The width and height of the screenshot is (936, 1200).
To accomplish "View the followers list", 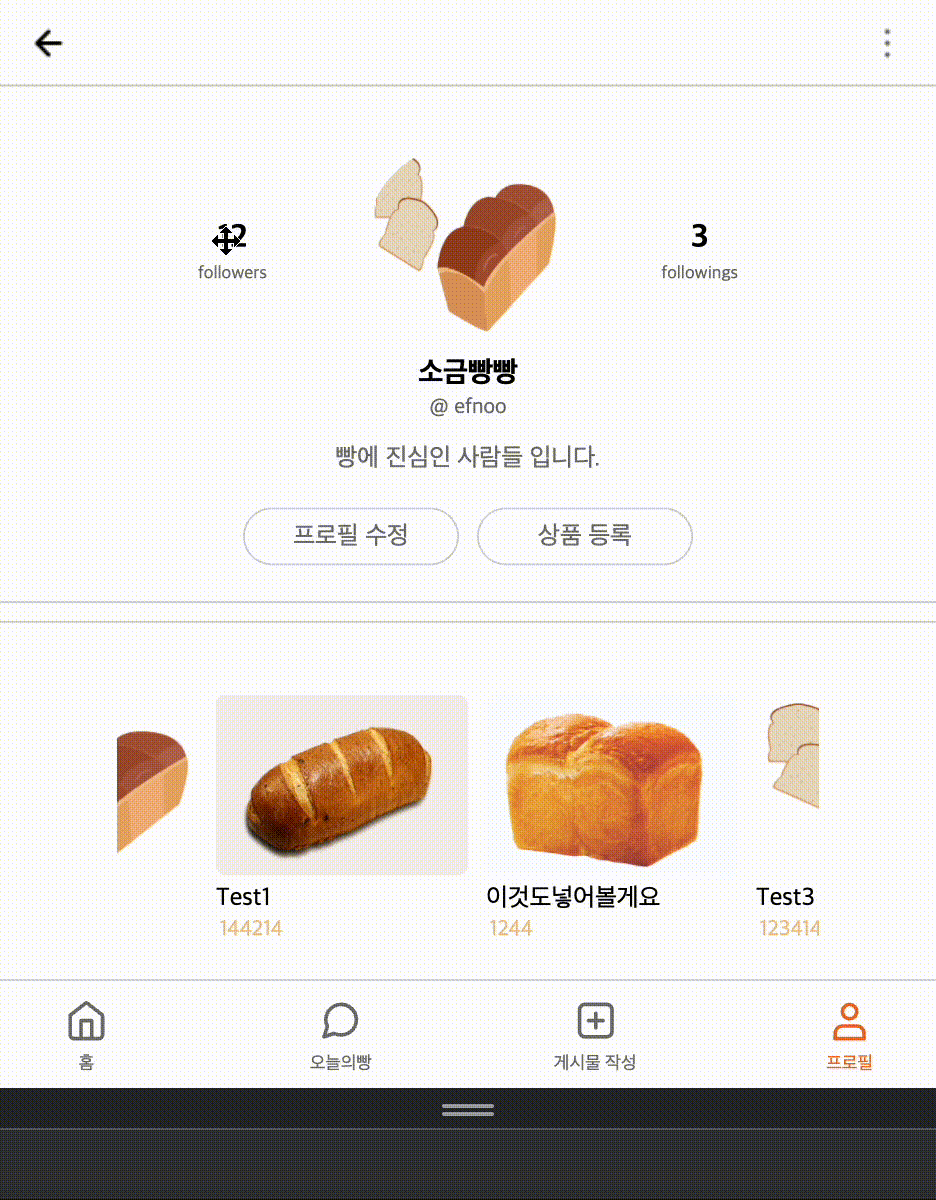I will [x=232, y=250].
